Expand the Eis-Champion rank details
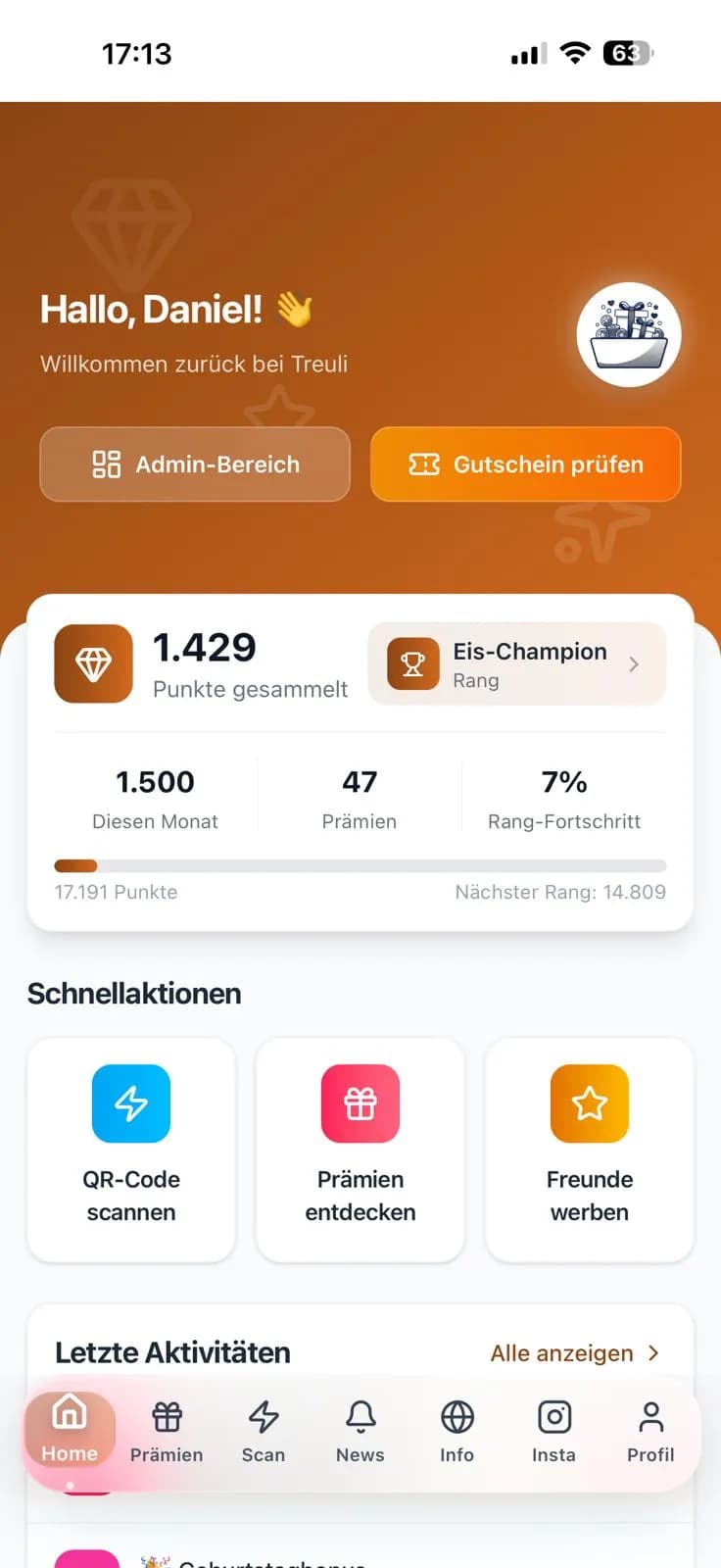Viewport: 721px width, 1568px height. 517,663
